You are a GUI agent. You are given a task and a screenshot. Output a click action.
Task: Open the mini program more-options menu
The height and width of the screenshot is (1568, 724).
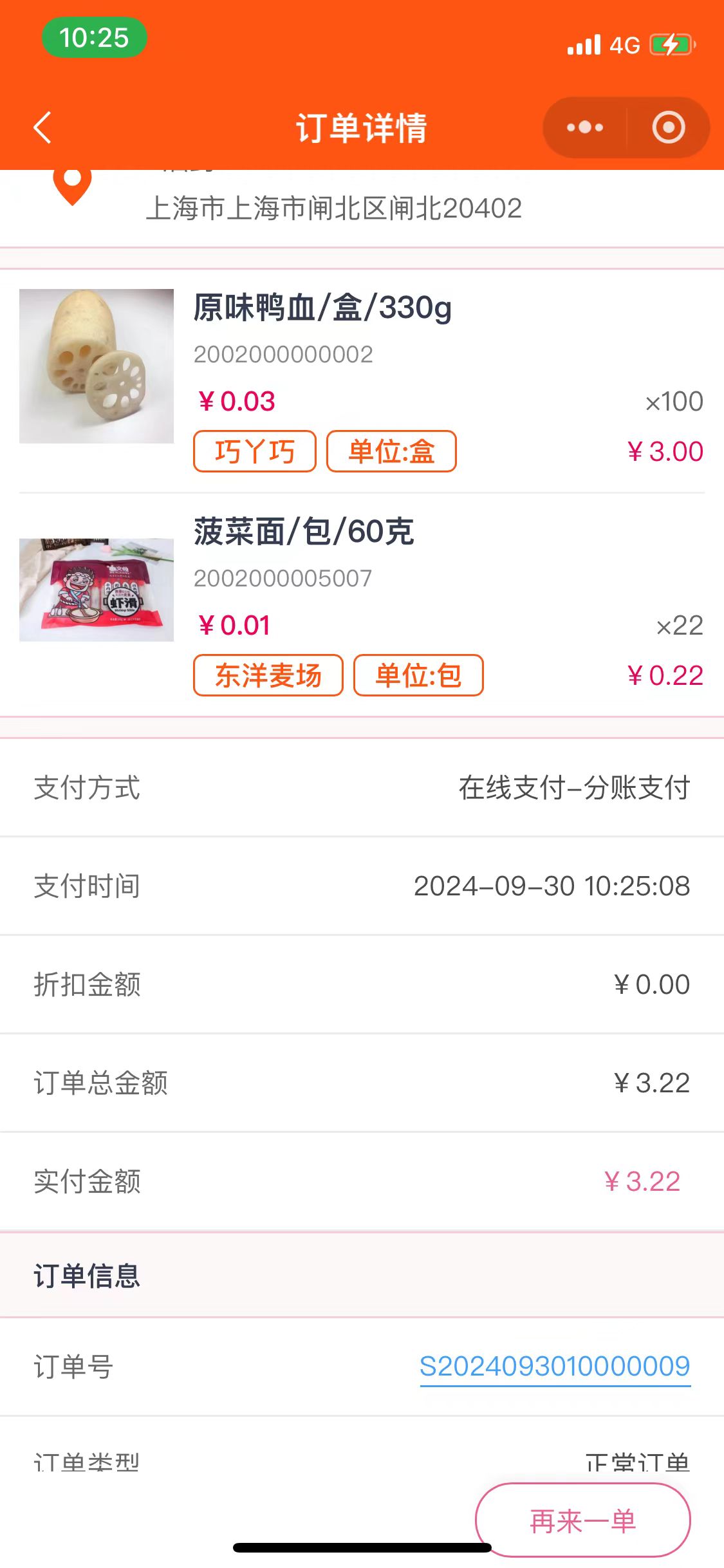pyautogui.click(x=584, y=127)
